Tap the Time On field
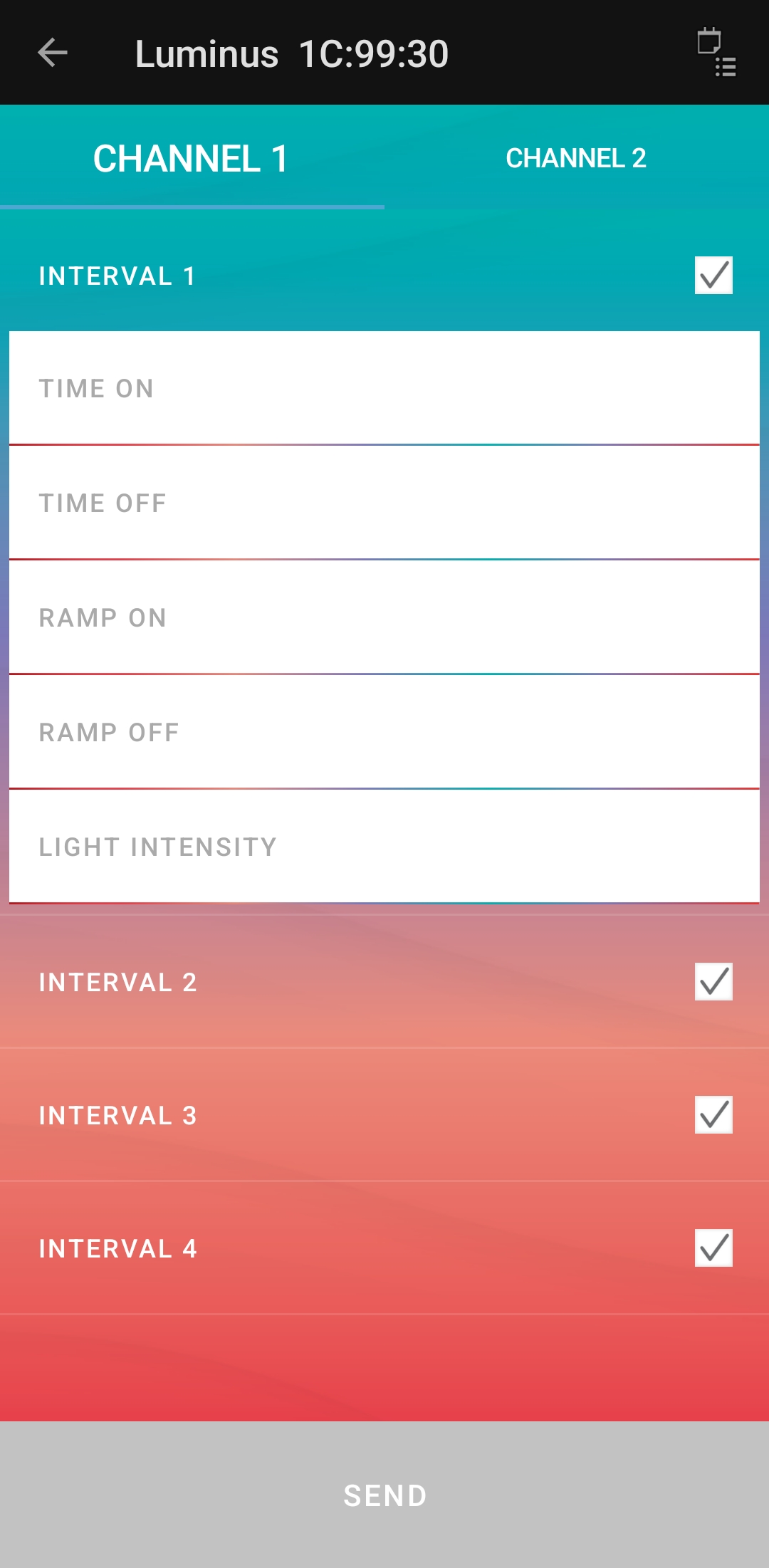Viewport: 769px width, 1568px height. point(384,388)
